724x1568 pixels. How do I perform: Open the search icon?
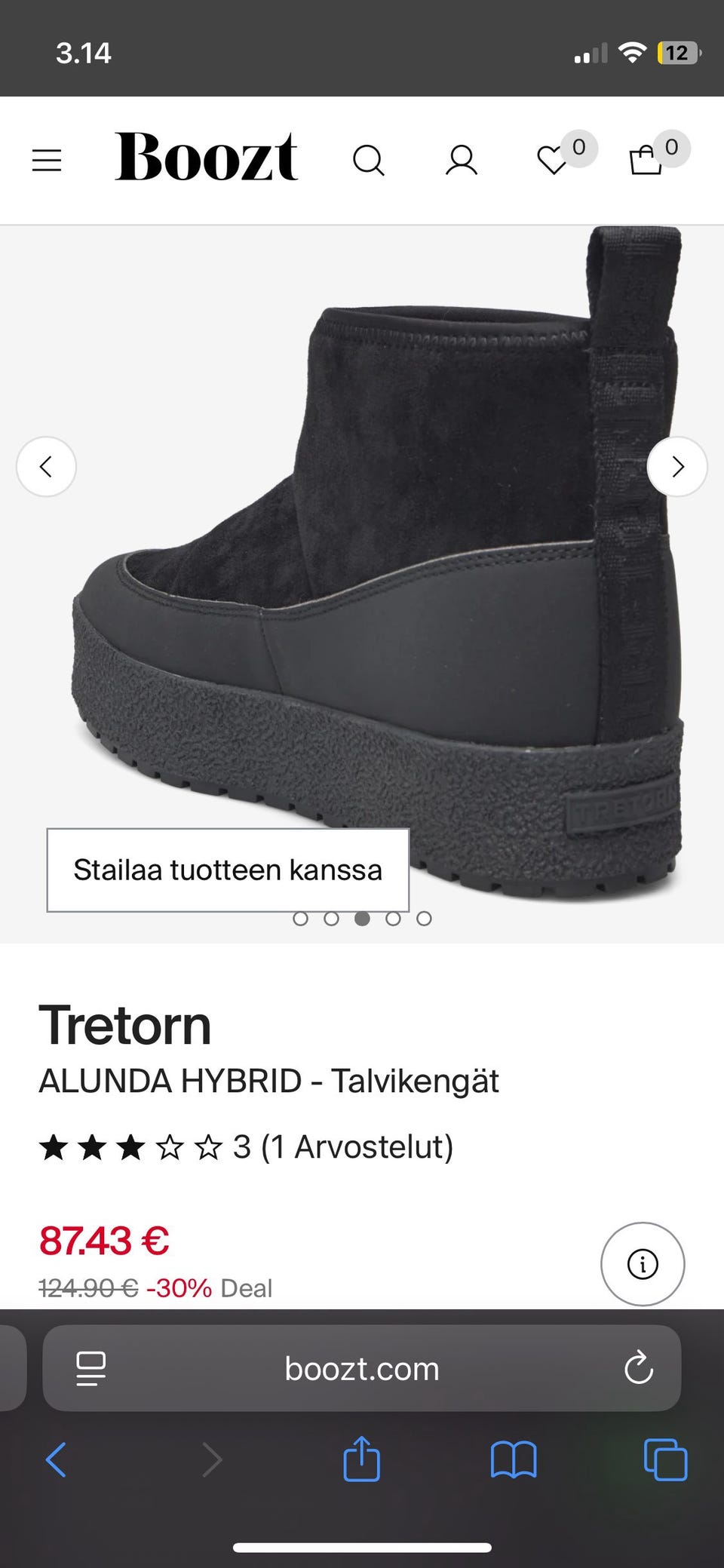click(x=368, y=160)
